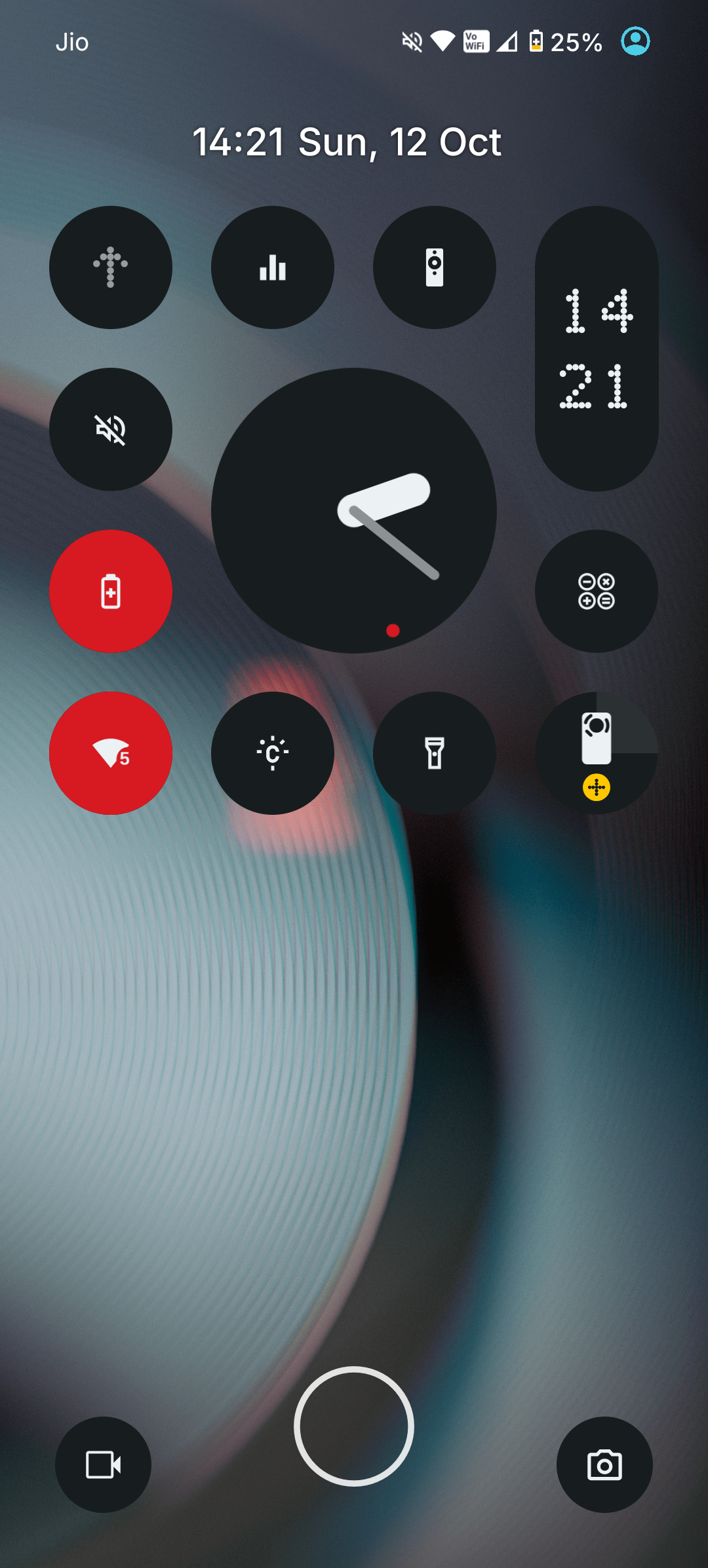Viewport: 708px width, 1568px height.
Task: Open the Glyph phone back widget
Action: (x=596, y=753)
